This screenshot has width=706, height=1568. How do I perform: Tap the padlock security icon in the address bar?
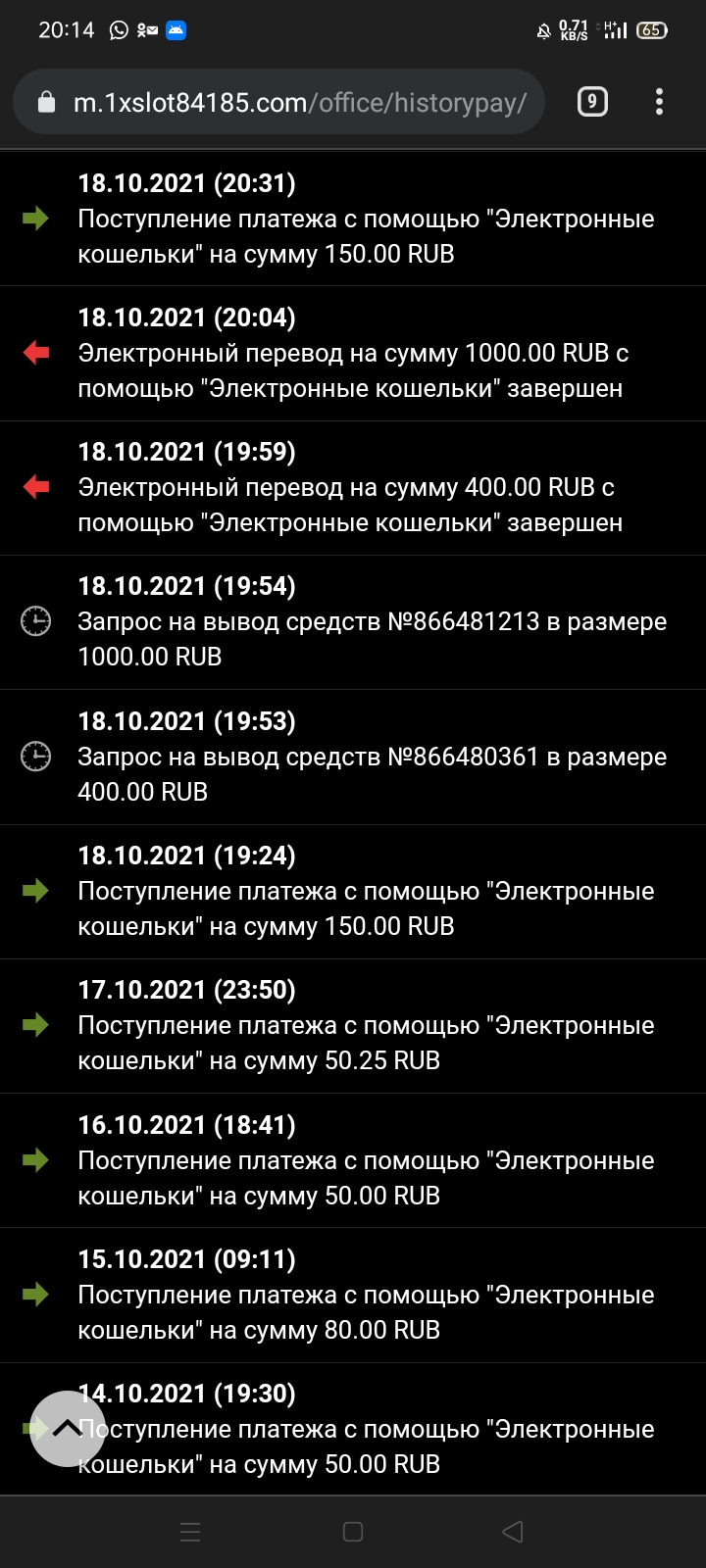(x=49, y=101)
